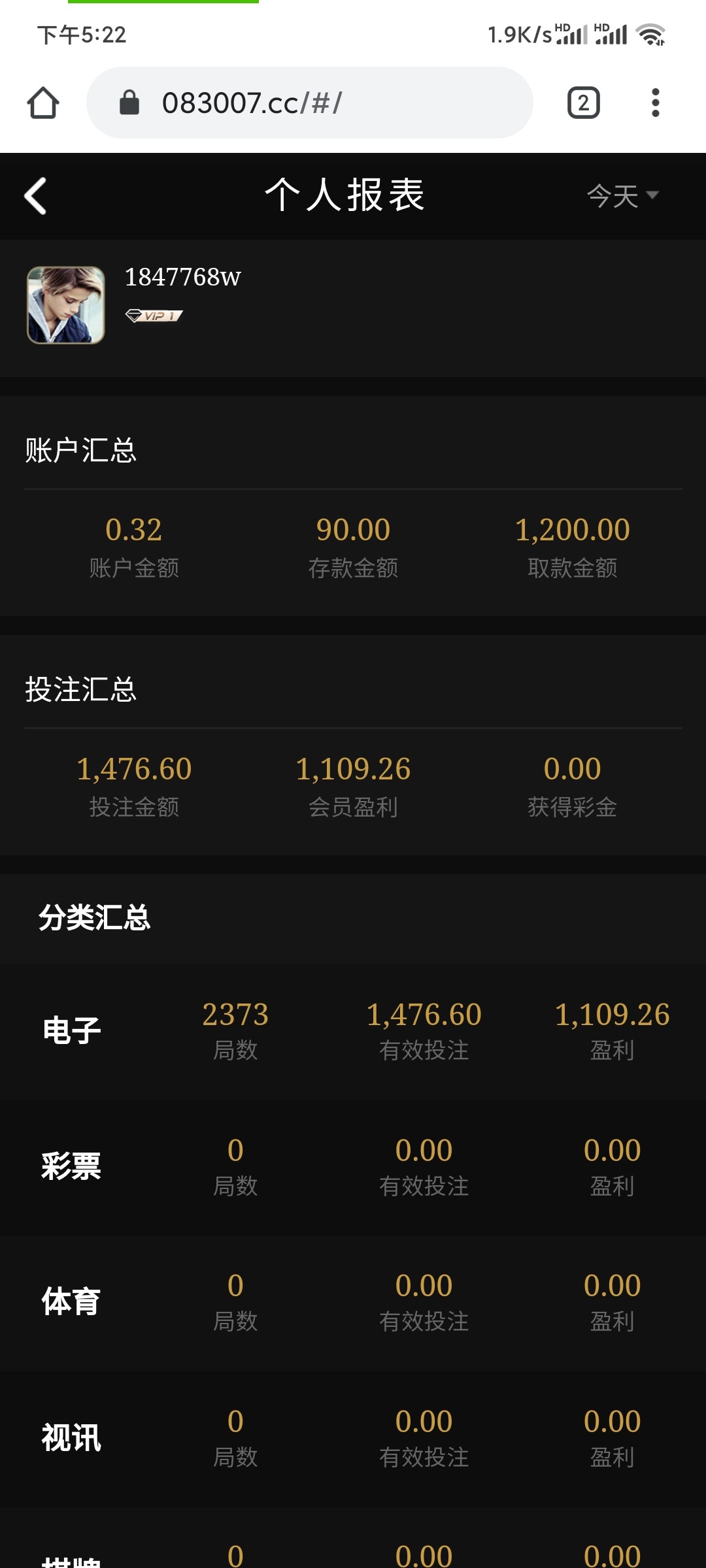Image resolution: width=706 pixels, height=1568 pixels.
Task: Open the browser overflow menu
Action: point(655,103)
